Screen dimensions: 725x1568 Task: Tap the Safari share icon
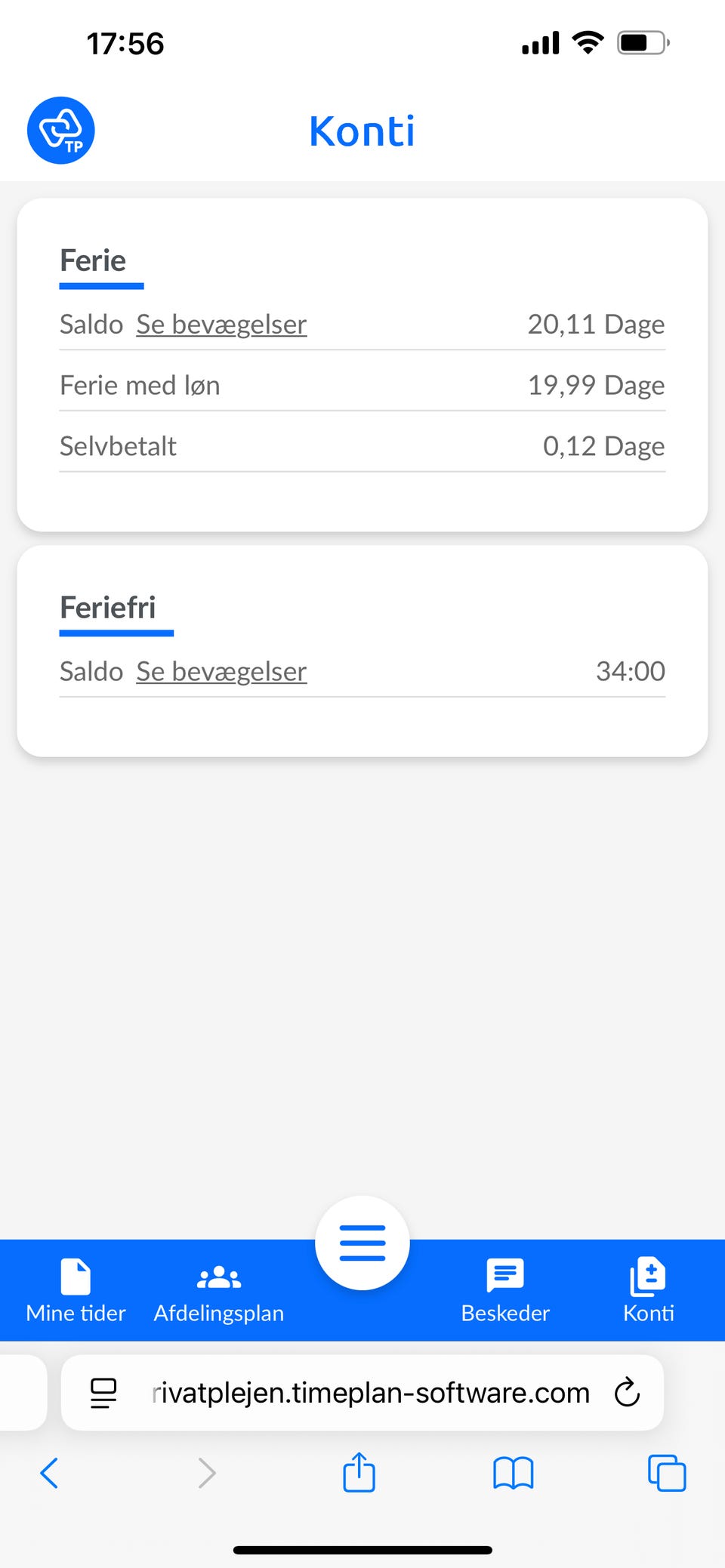[x=359, y=1472]
